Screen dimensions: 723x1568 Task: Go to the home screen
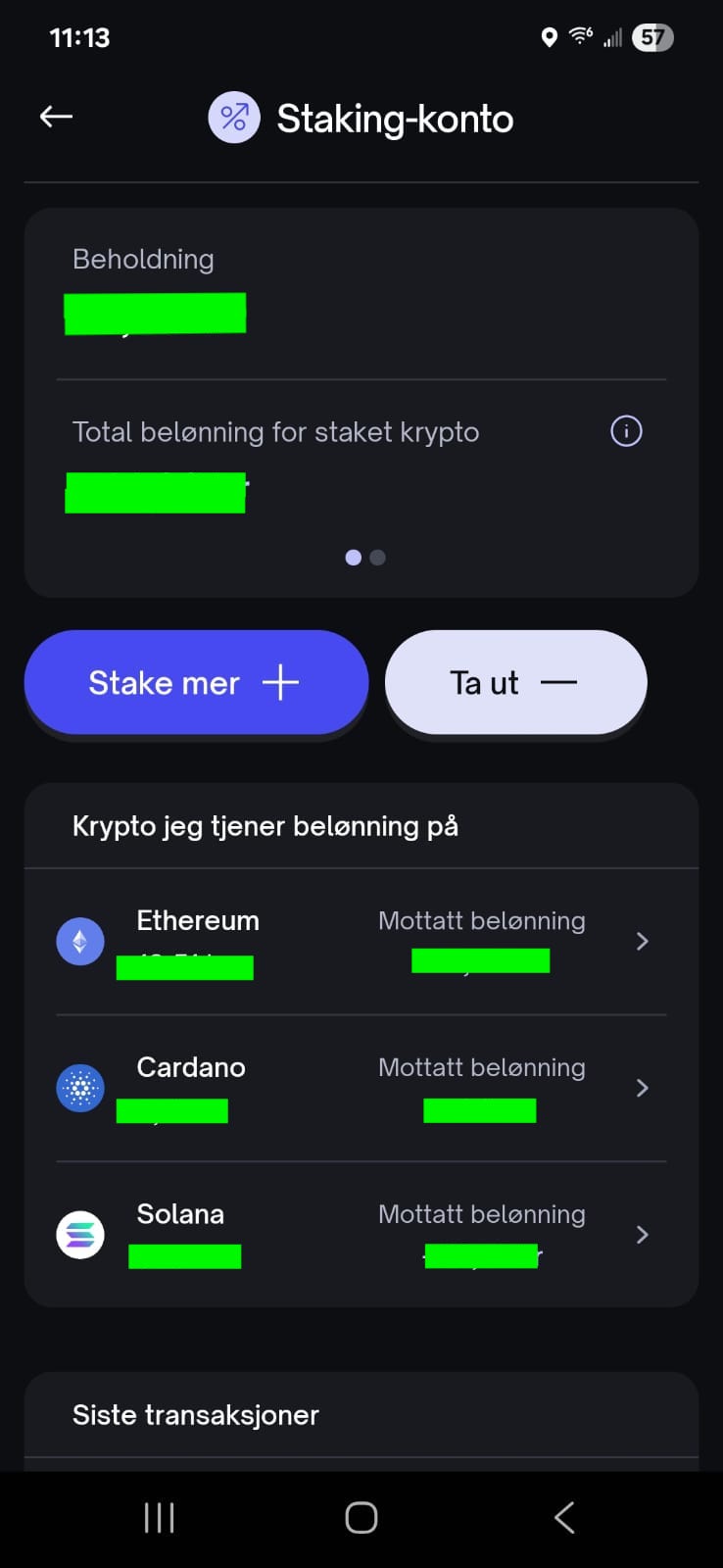pyautogui.click(x=361, y=1517)
